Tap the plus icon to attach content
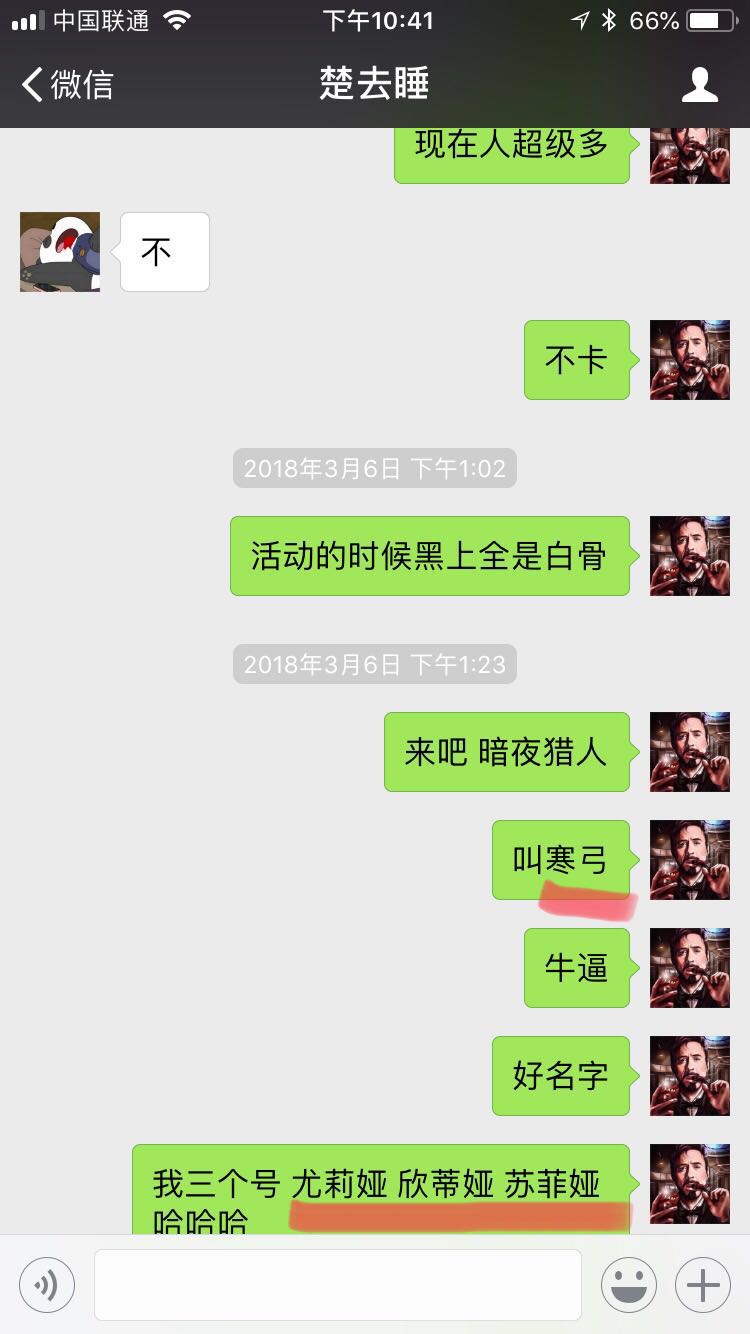 click(703, 1284)
